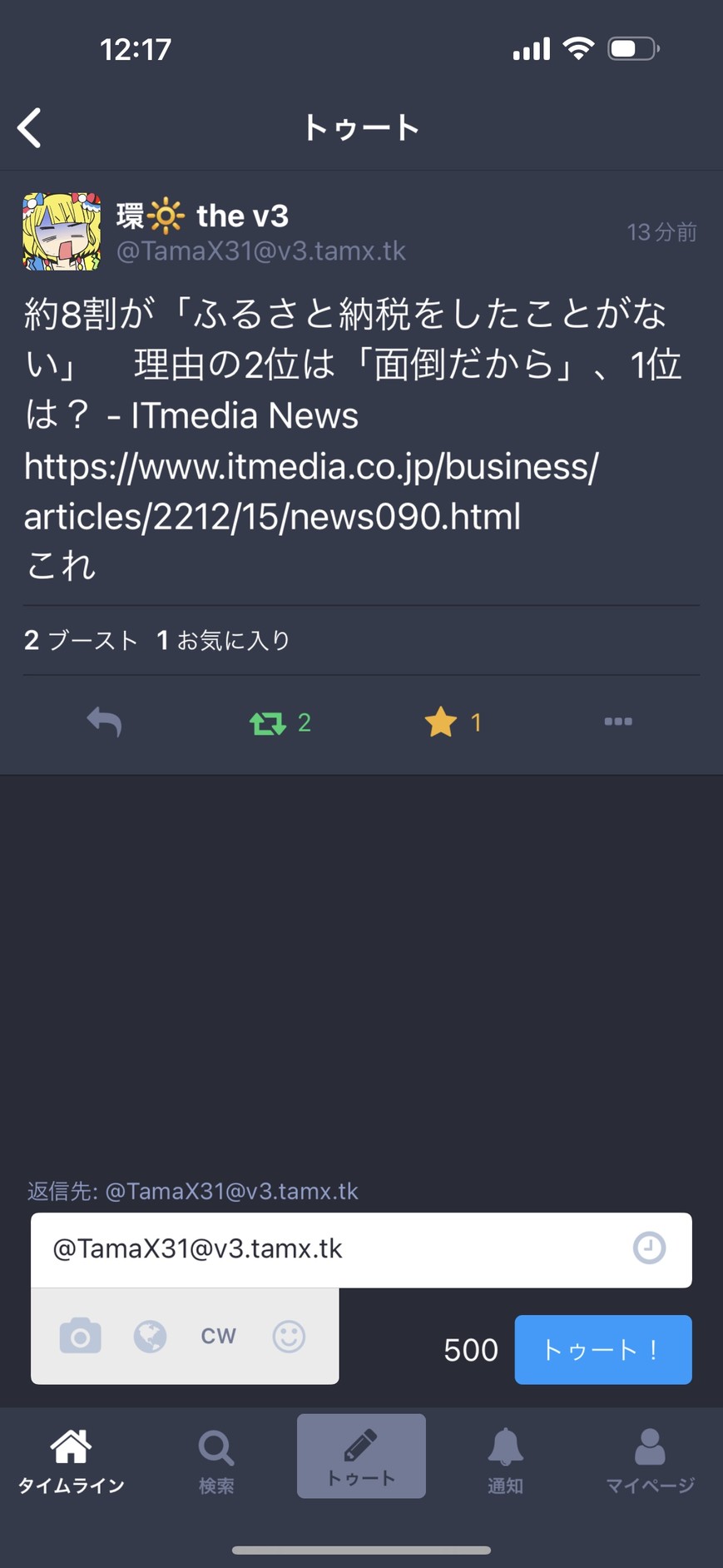Open the 通知 tab
This screenshot has width=723, height=1568.
pos(505,1461)
